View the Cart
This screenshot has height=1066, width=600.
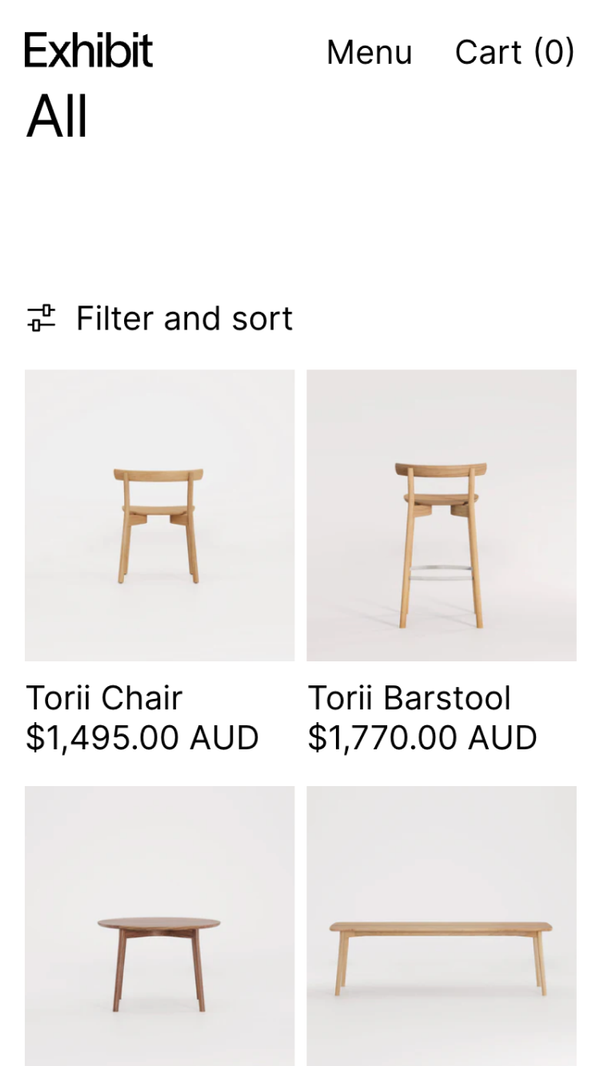pos(514,52)
